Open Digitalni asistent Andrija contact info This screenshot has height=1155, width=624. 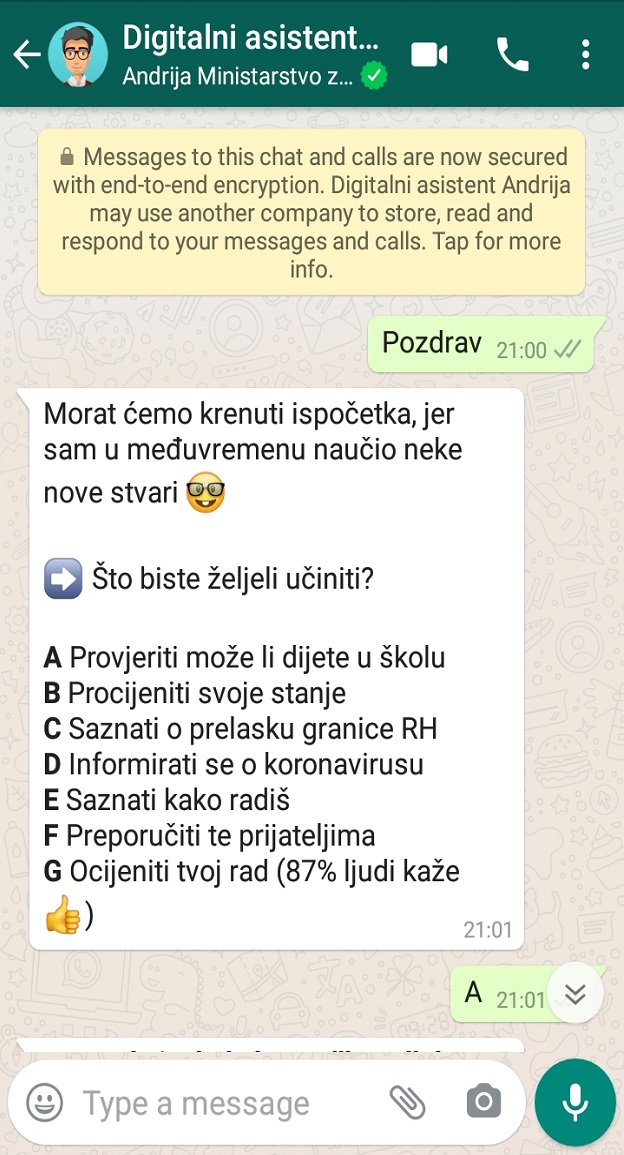point(250,55)
